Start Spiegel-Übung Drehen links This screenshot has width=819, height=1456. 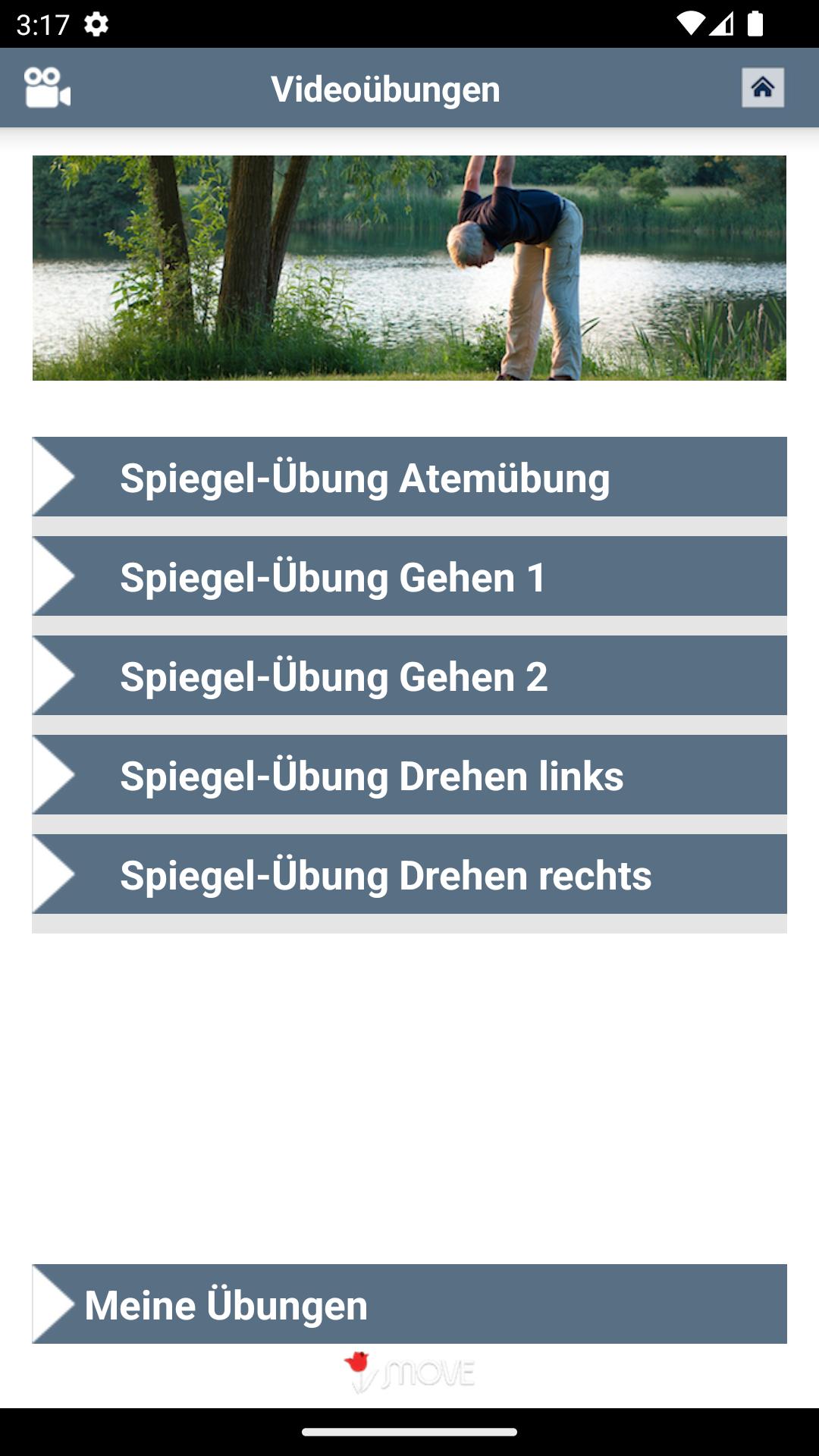(x=409, y=775)
